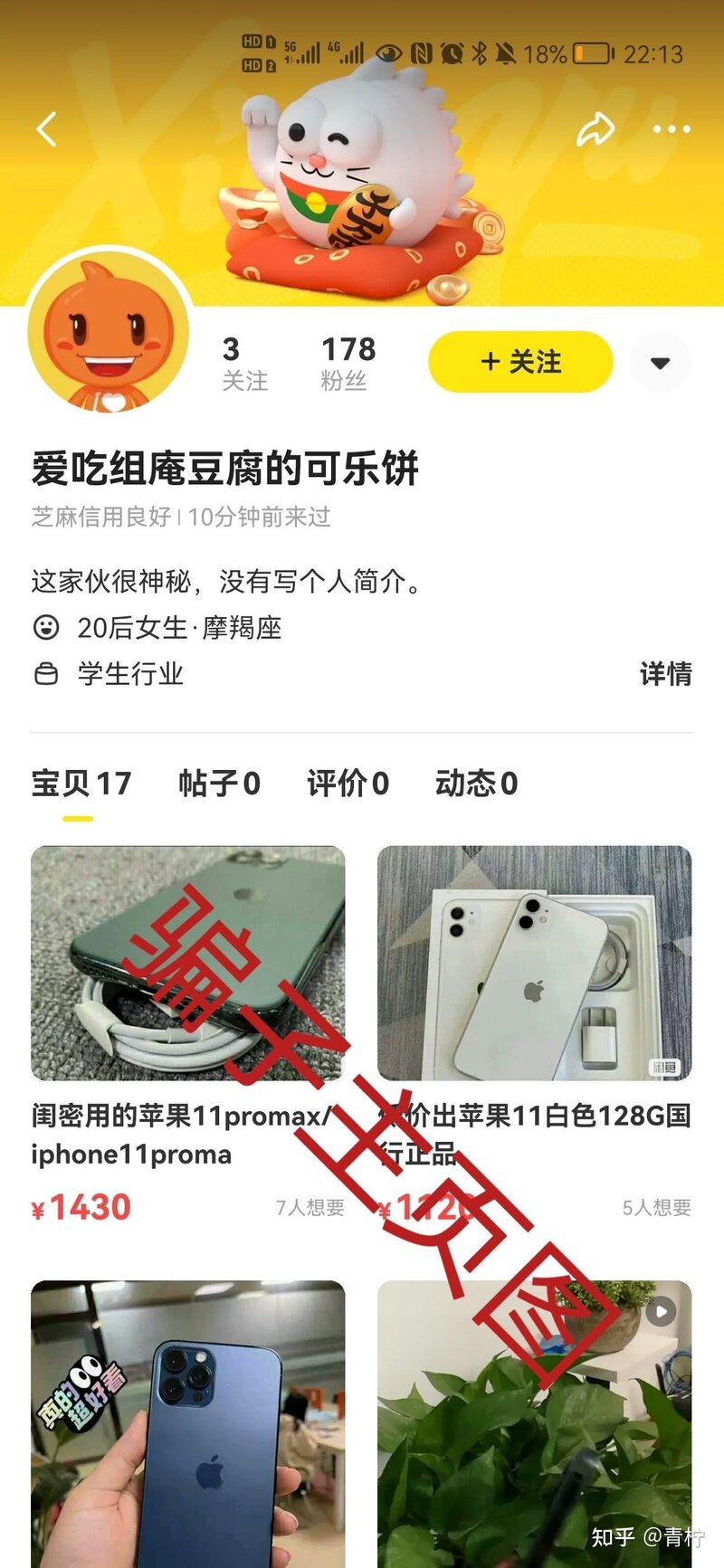Open the three-dot overflow menu
Viewport: 724px width, 1568px height.
[672, 129]
